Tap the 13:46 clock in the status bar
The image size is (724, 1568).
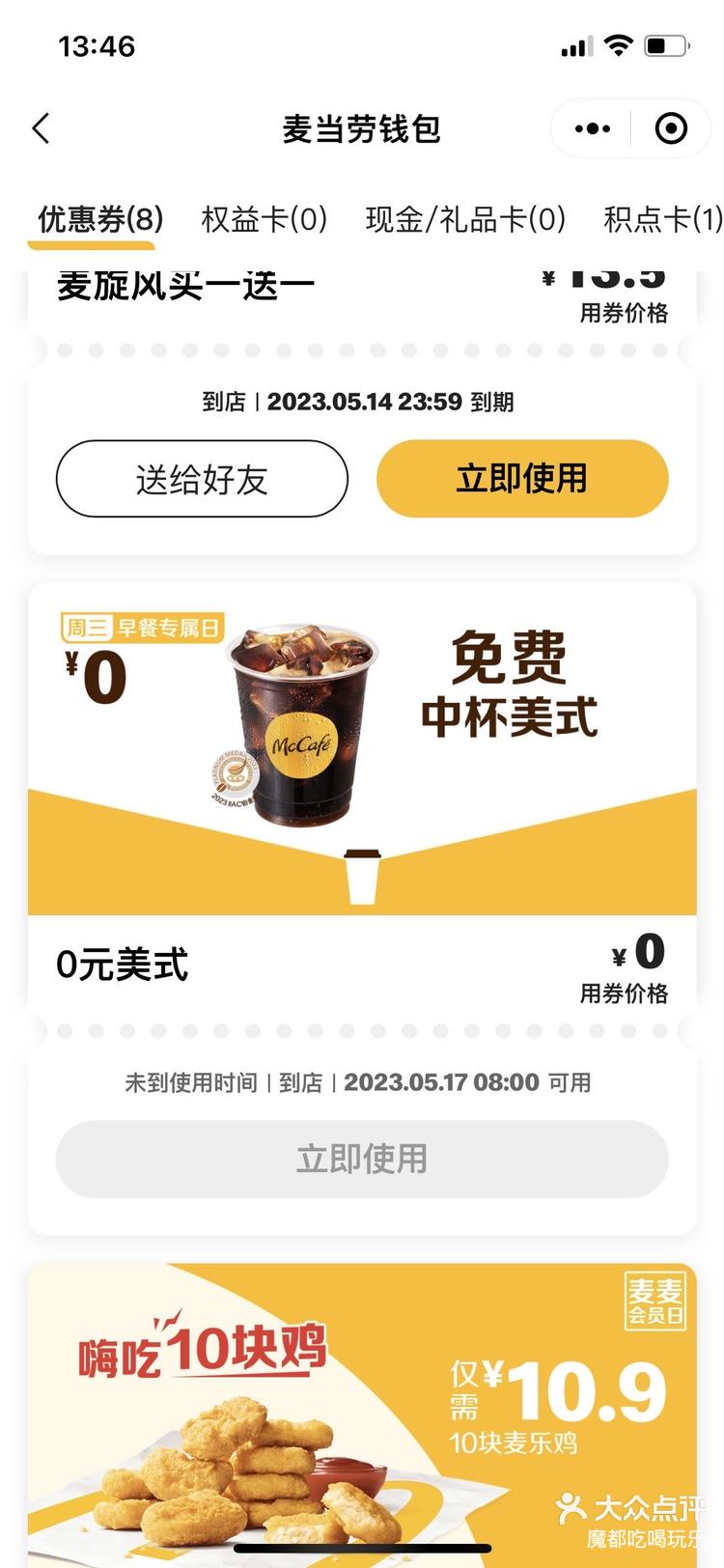(x=99, y=45)
